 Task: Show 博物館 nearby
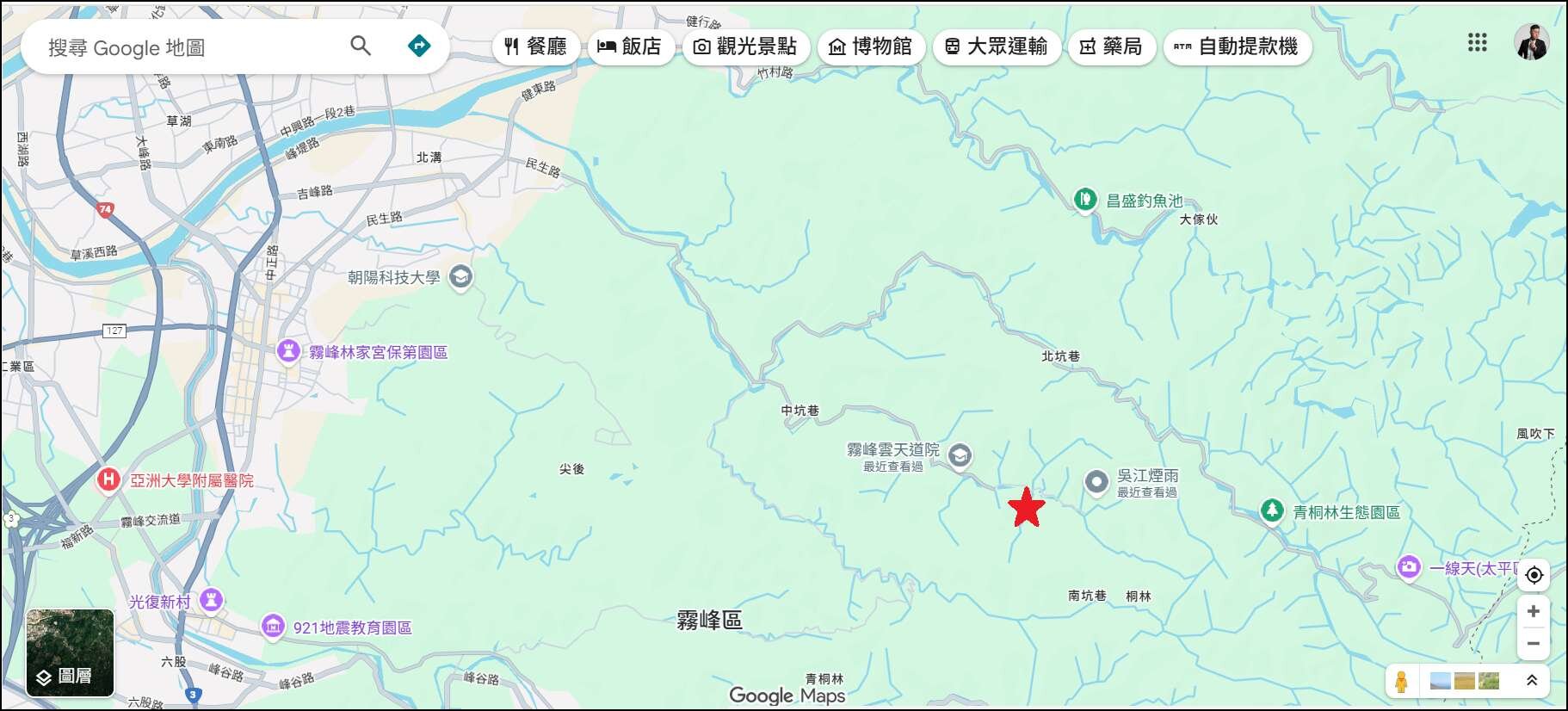click(870, 46)
